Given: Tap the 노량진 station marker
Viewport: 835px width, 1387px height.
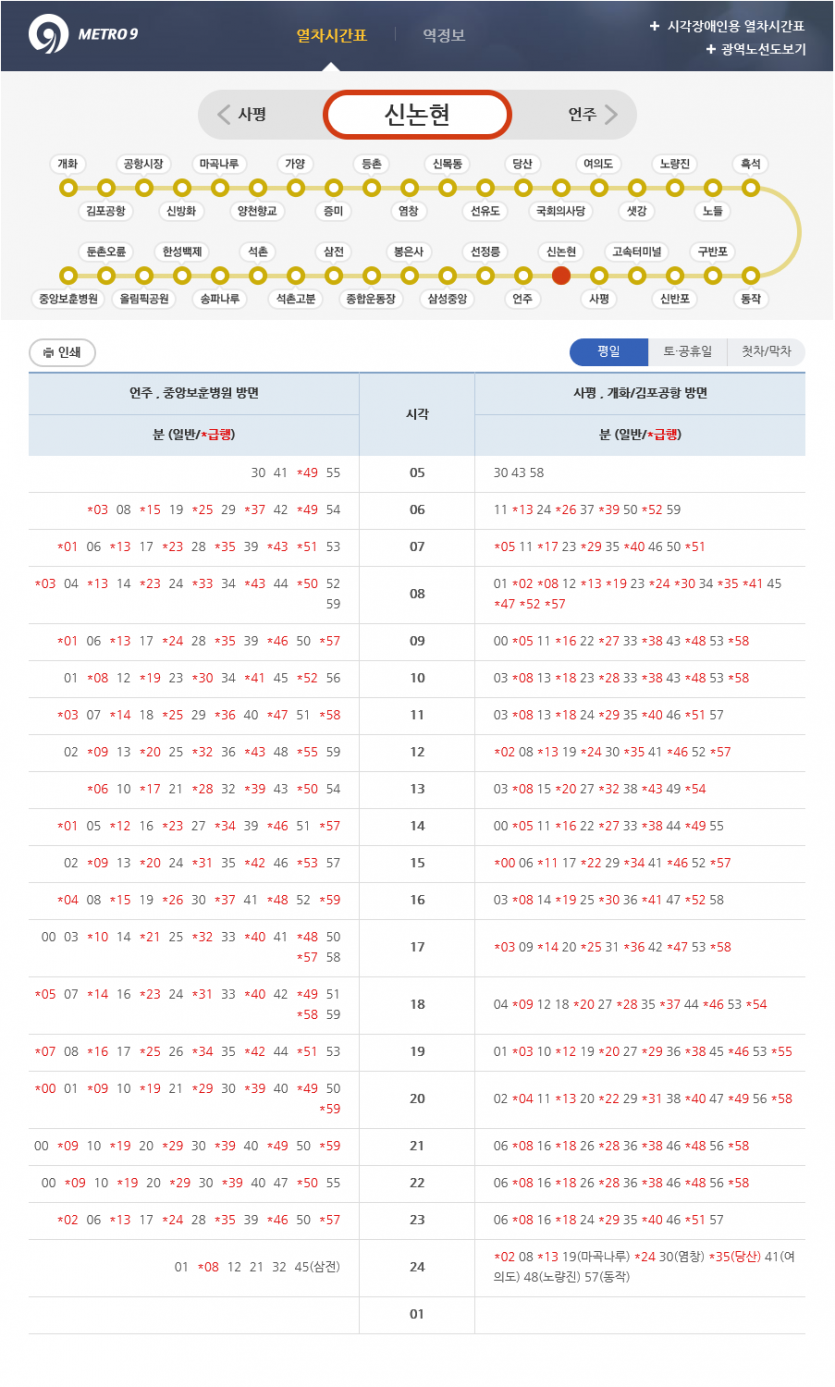Looking at the screenshot, I should tap(675, 187).
